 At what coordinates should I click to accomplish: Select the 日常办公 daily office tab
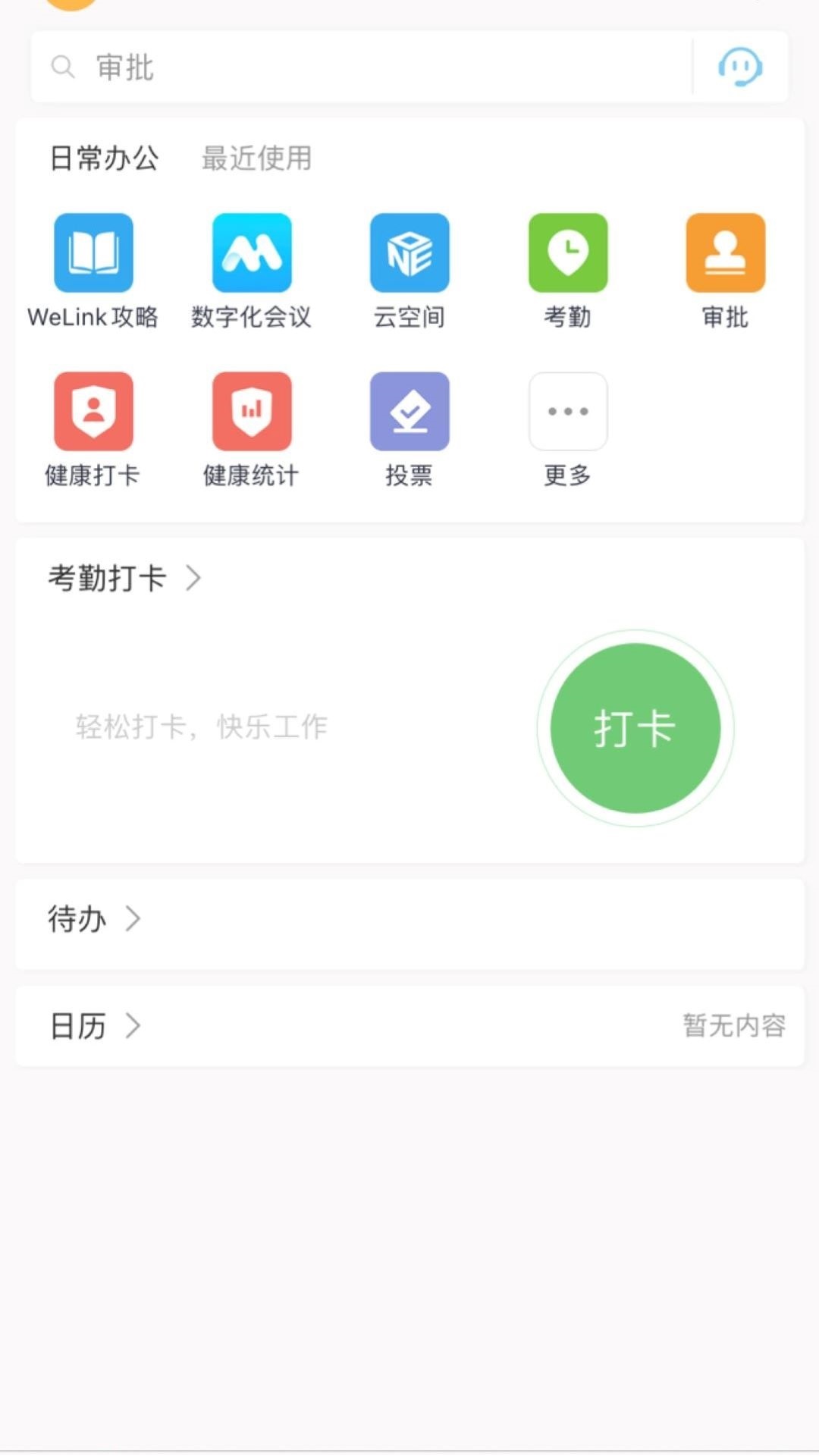click(103, 158)
